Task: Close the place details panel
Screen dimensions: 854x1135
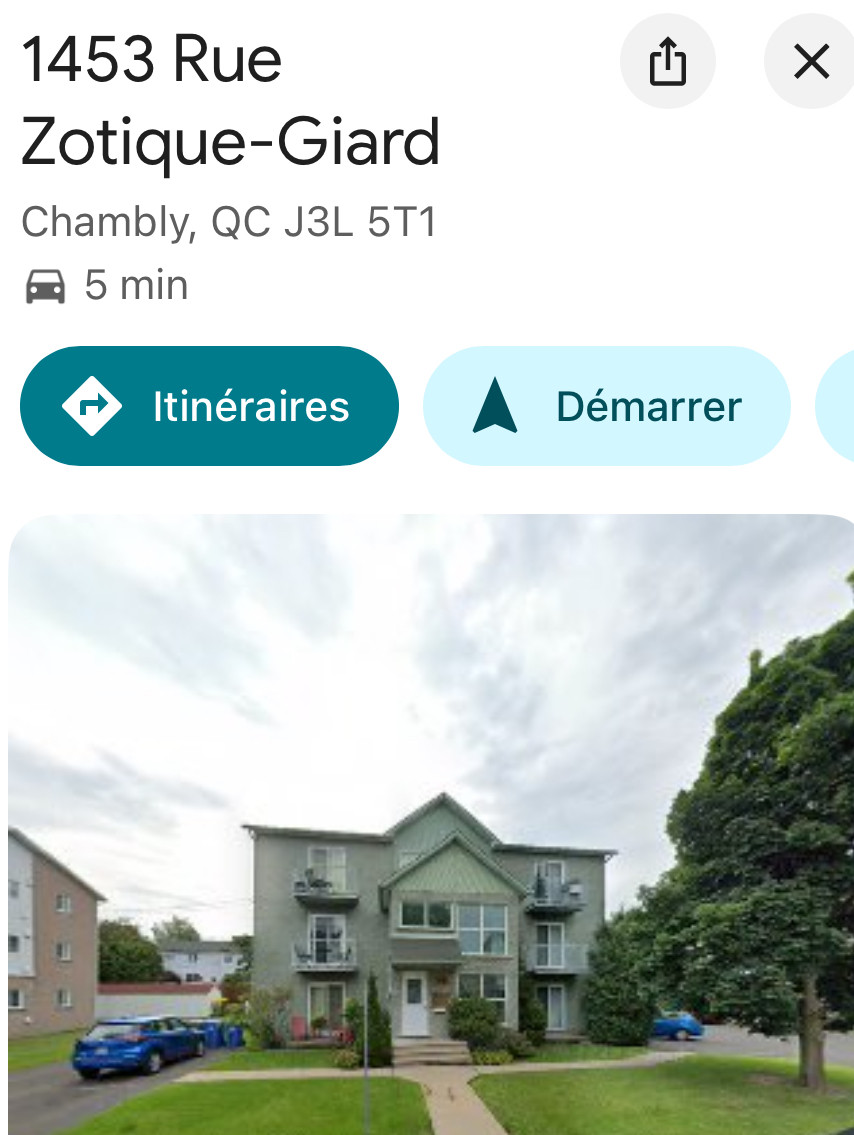Action: click(810, 62)
